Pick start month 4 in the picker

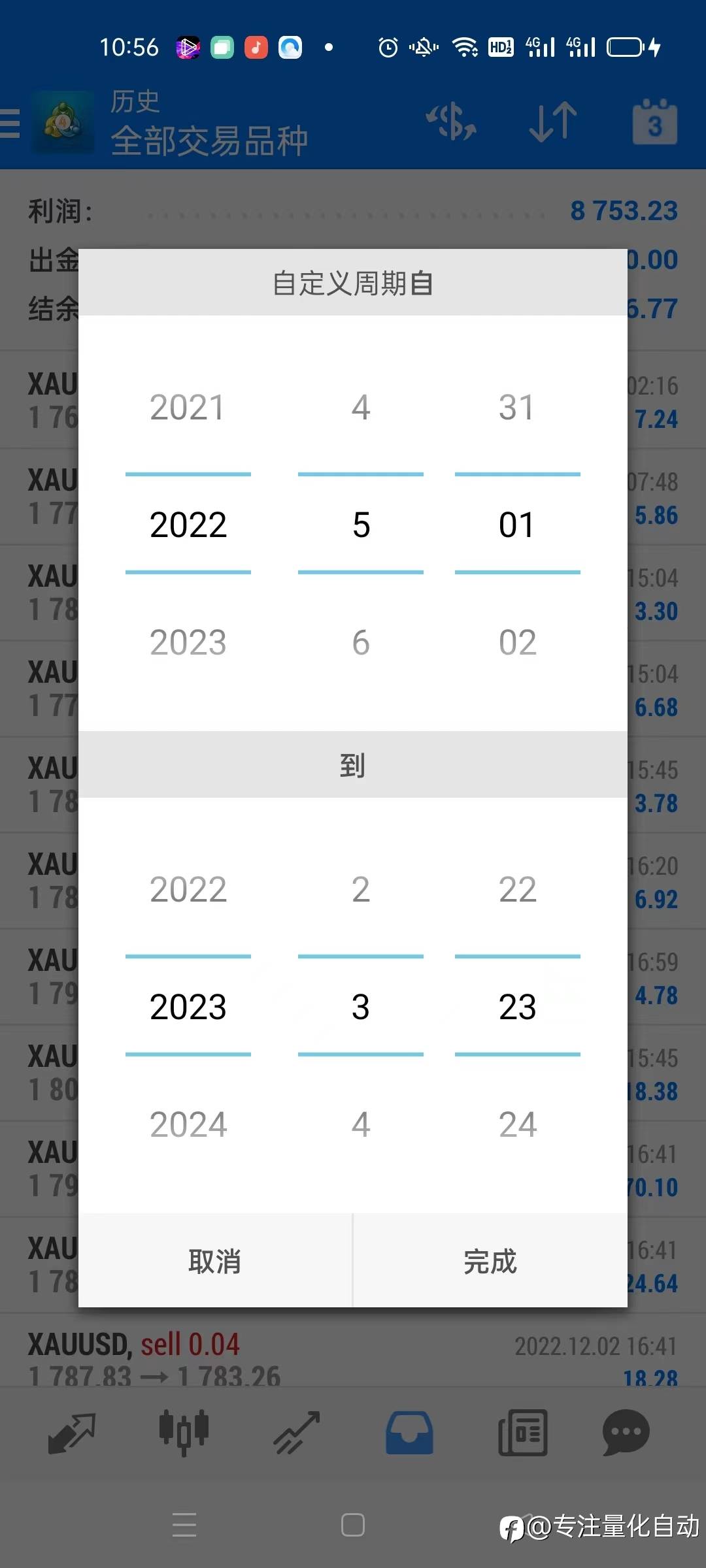tap(361, 407)
